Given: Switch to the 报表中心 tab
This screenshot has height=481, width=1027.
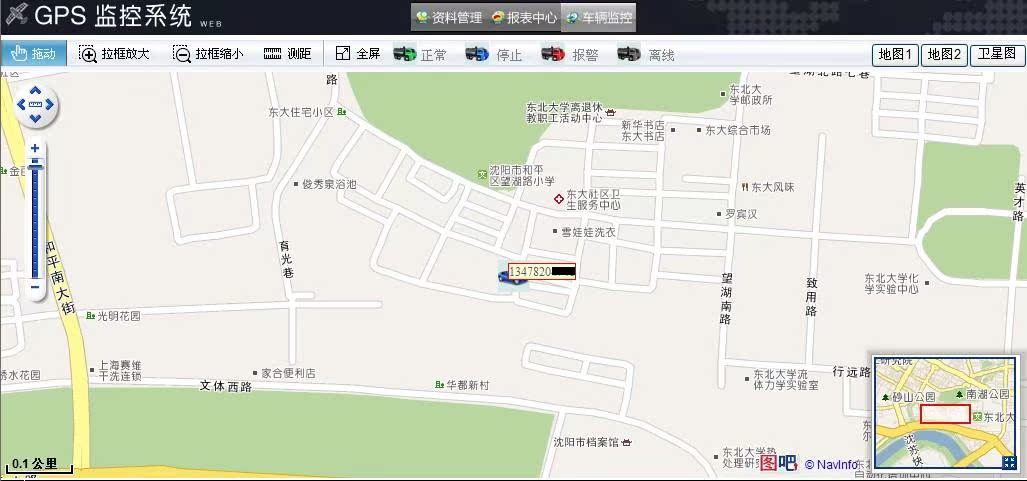Looking at the screenshot, I should click(x=523, y=18).
